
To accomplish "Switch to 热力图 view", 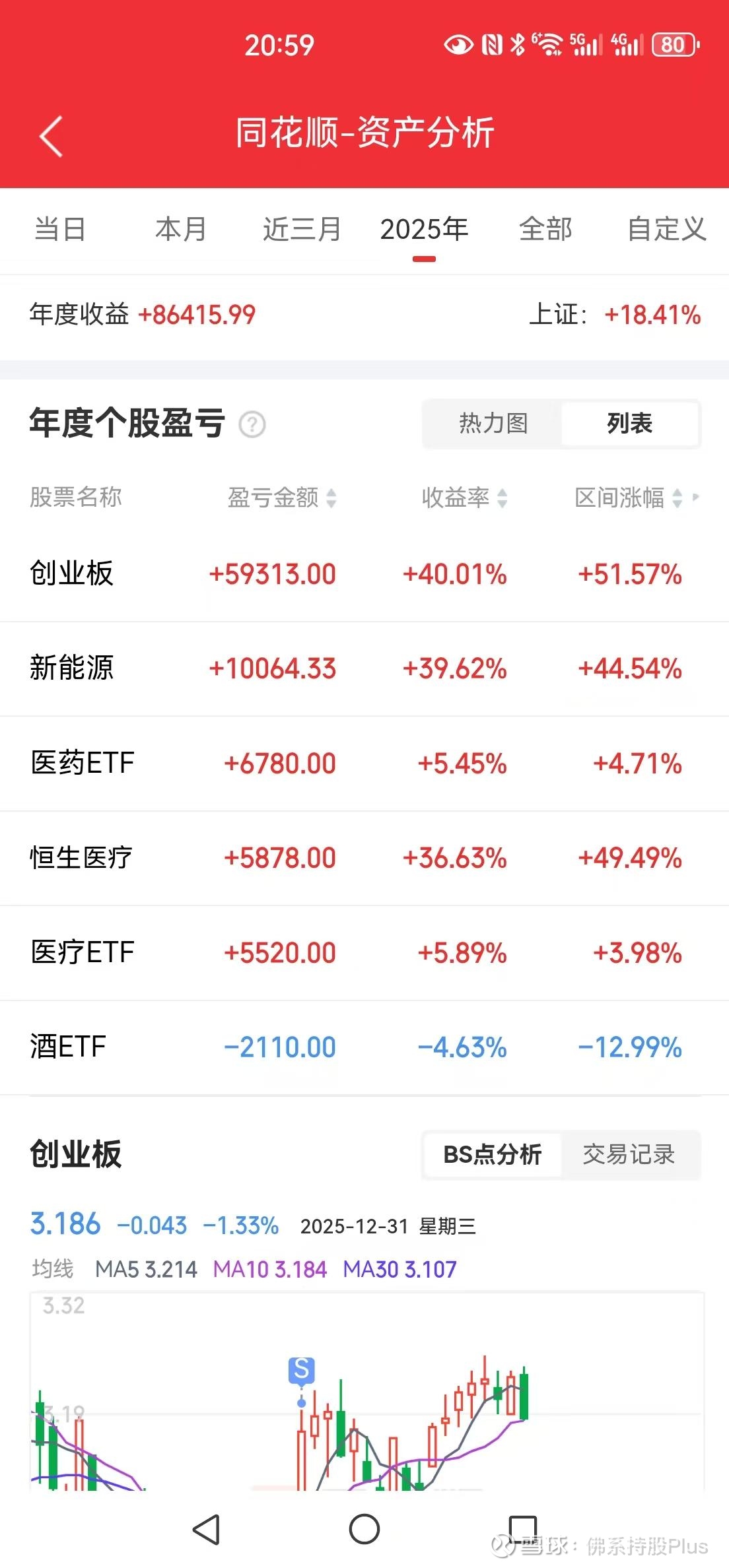I will coord(493,424).
